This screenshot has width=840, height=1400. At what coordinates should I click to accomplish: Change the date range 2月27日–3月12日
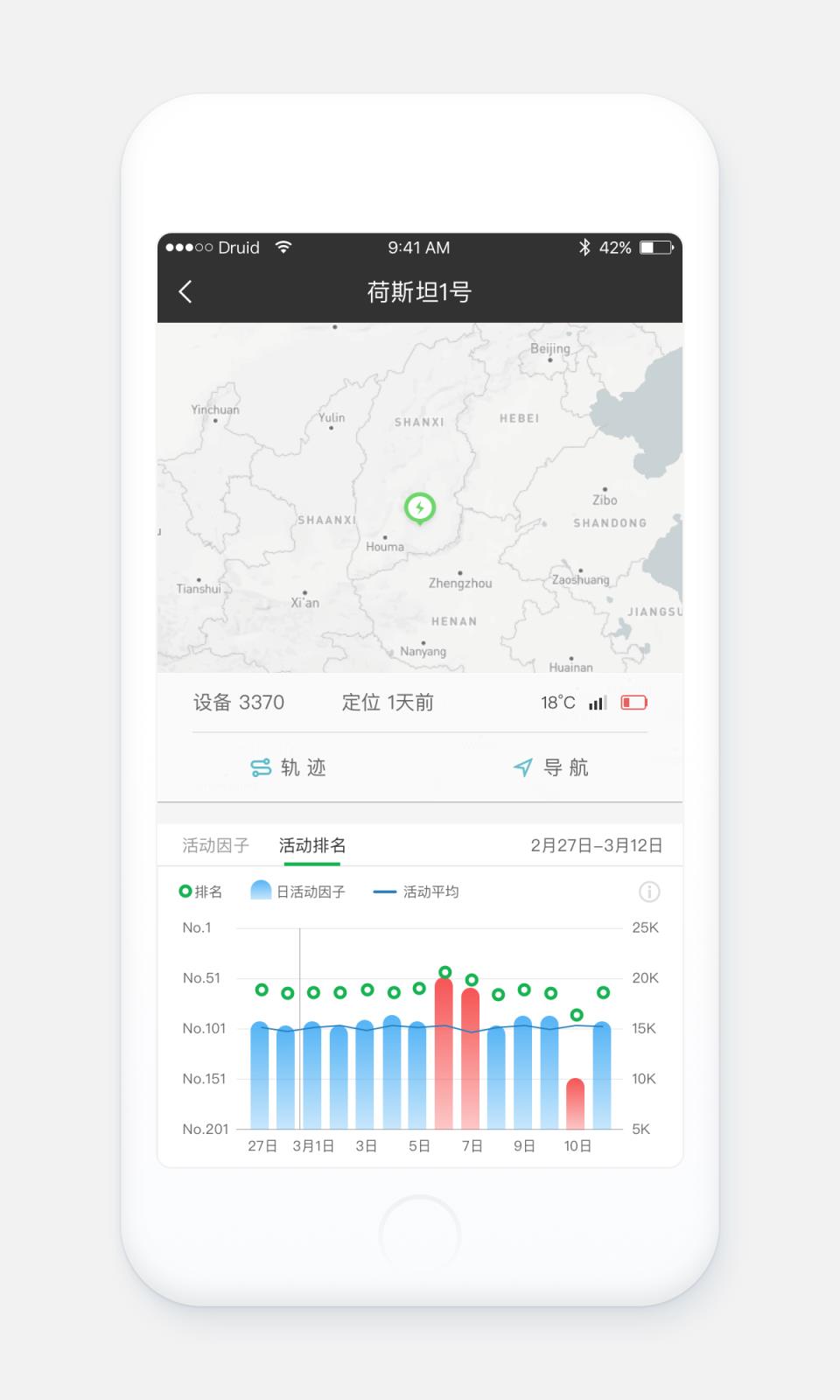pos(596,845)
